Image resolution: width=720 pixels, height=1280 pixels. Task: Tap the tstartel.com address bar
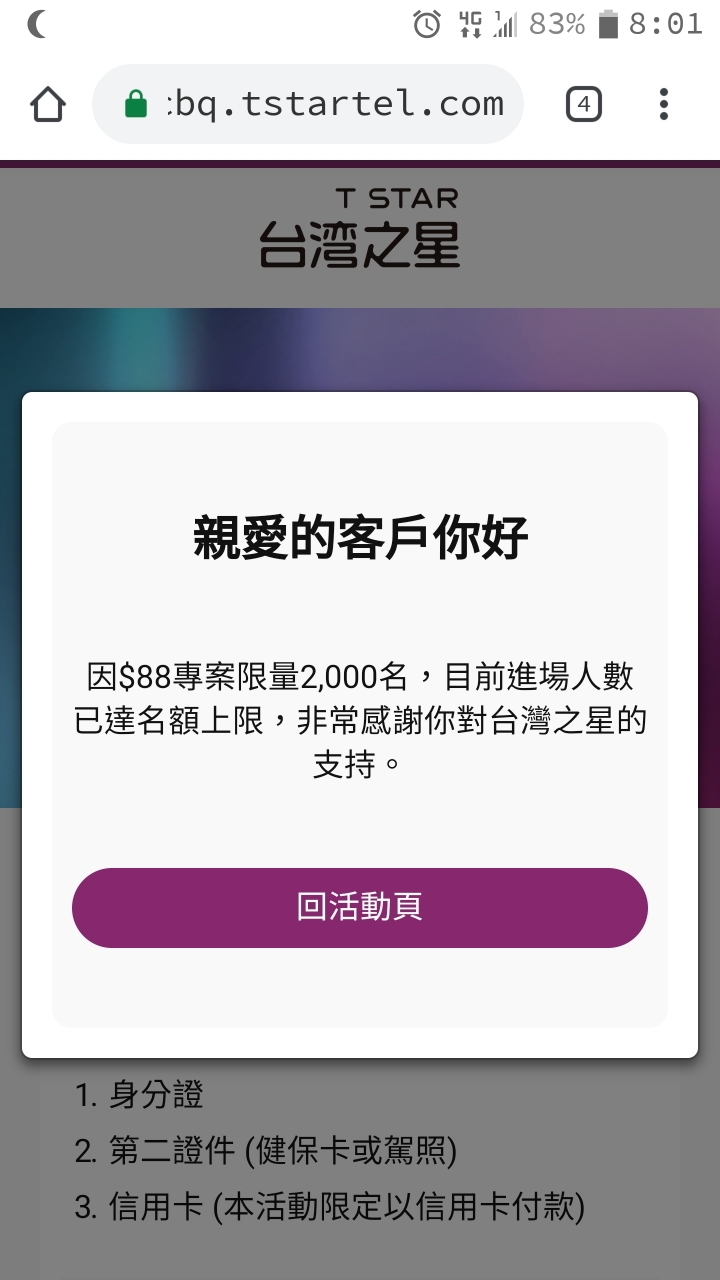(x=320, y=104)
